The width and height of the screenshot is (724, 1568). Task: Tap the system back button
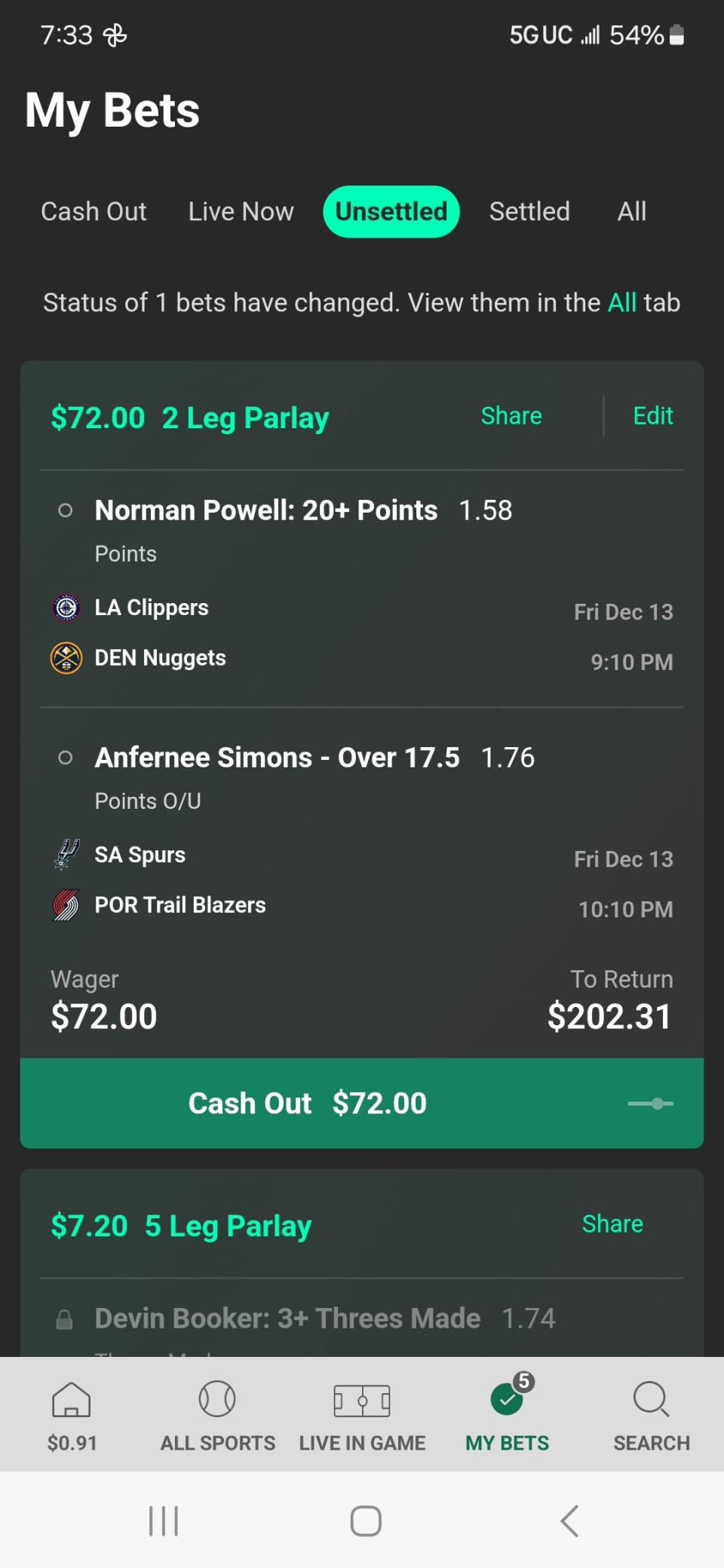pos(569,1521)
